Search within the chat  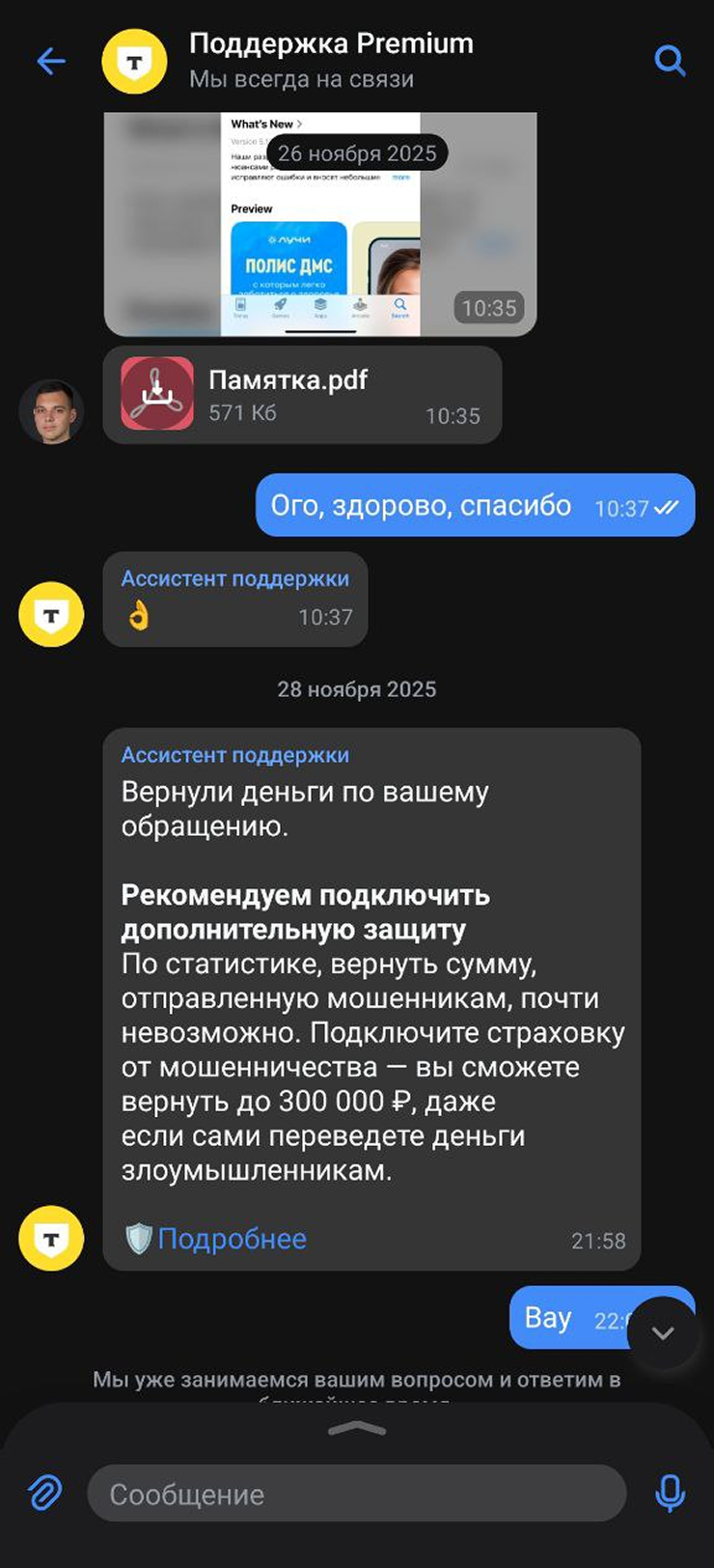tap(670, 61)
